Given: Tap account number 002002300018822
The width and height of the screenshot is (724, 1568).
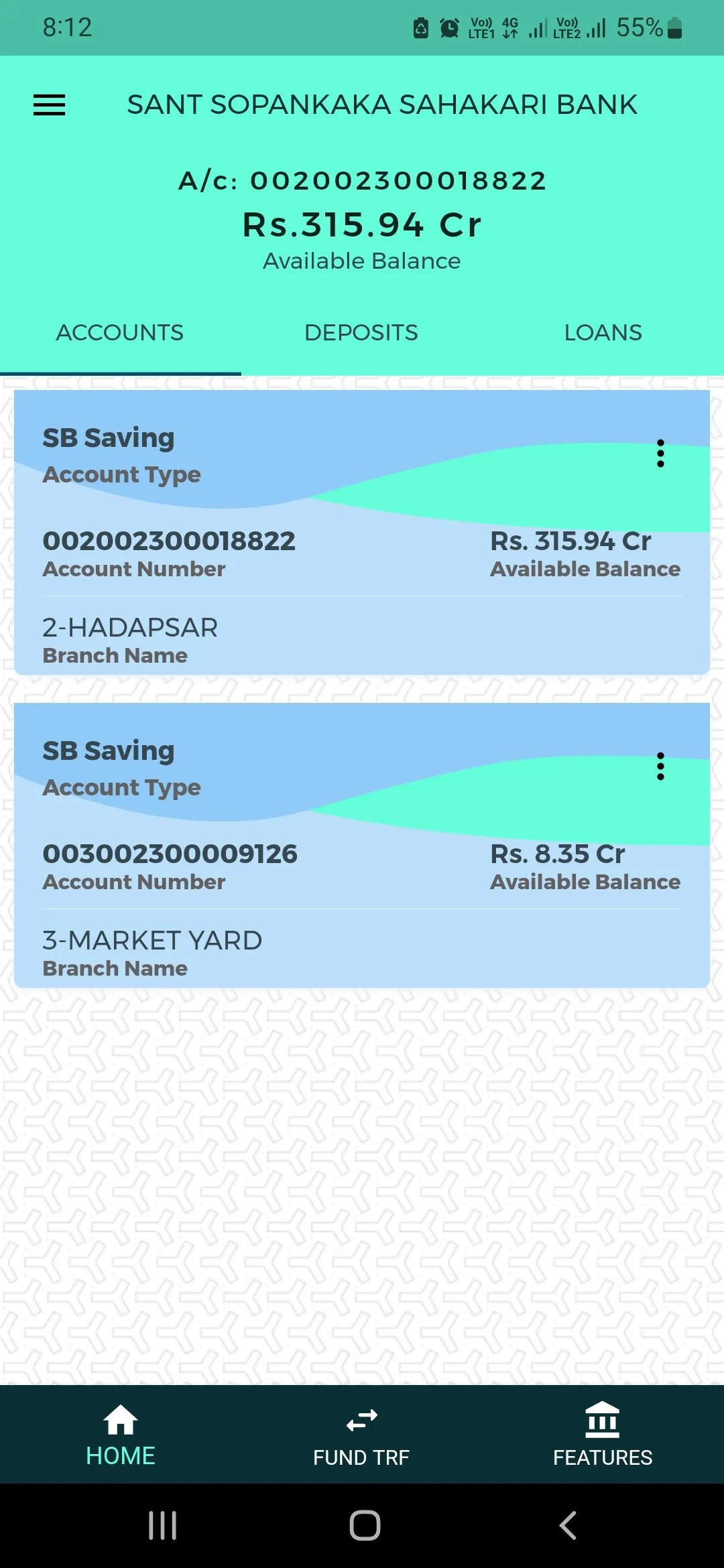Looking at the screenshot, I should [x=168, y=540].
